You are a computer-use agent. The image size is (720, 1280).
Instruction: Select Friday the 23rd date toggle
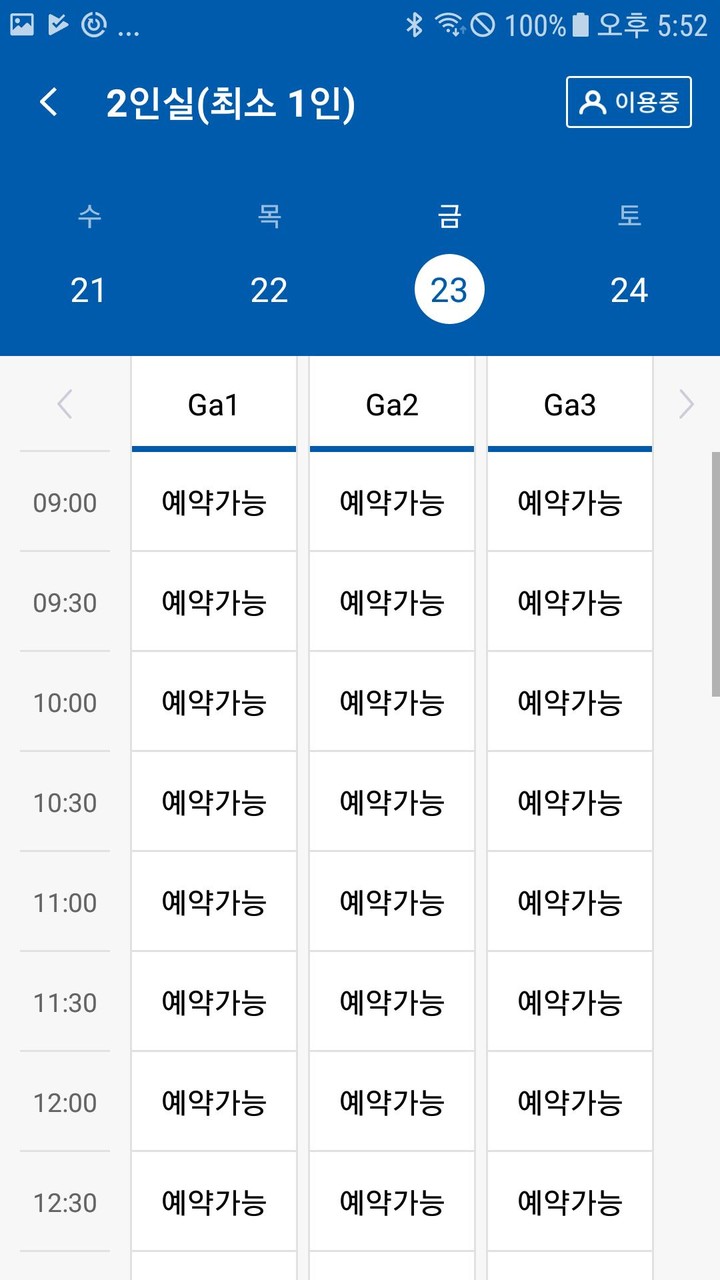tap(449, 288)
